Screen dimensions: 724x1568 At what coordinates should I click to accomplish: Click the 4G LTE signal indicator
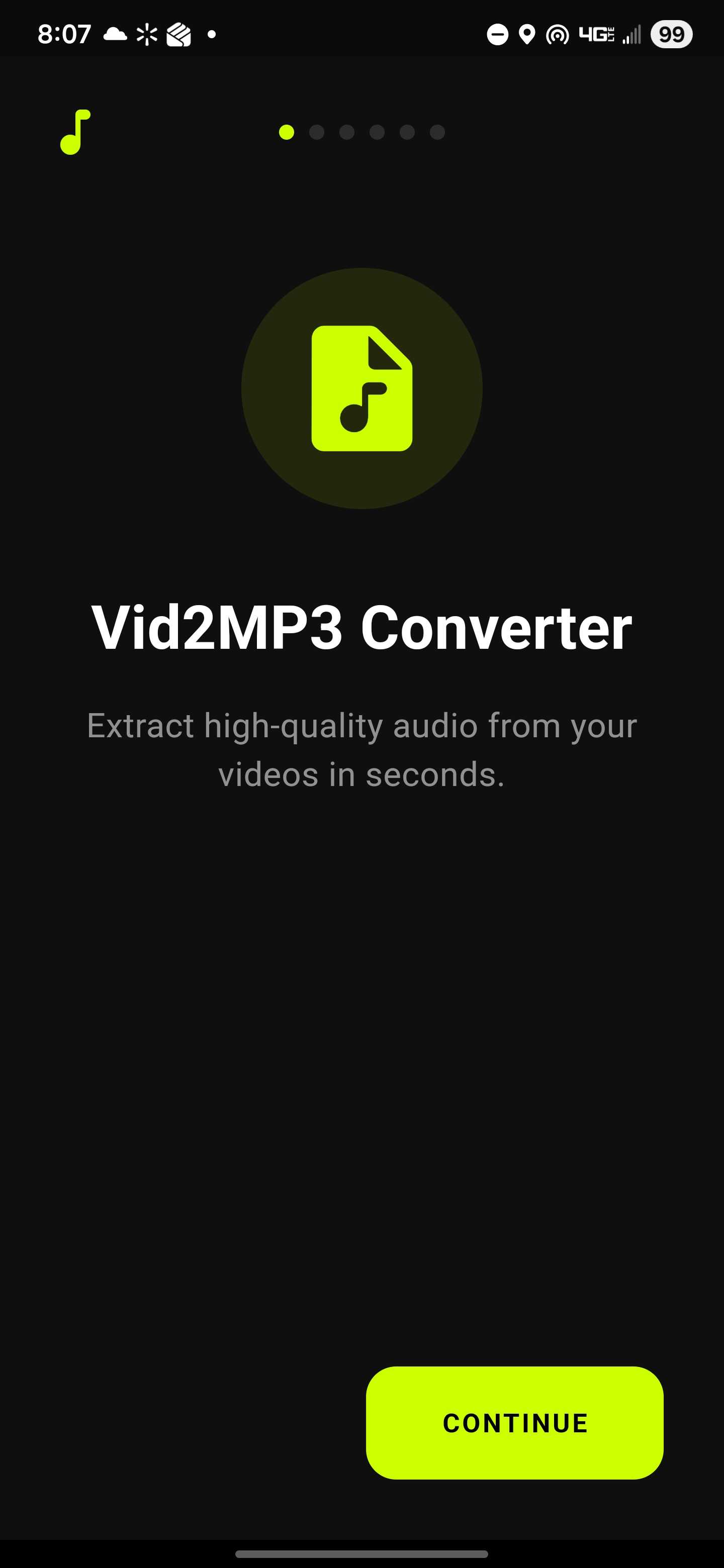pos(598,35)
